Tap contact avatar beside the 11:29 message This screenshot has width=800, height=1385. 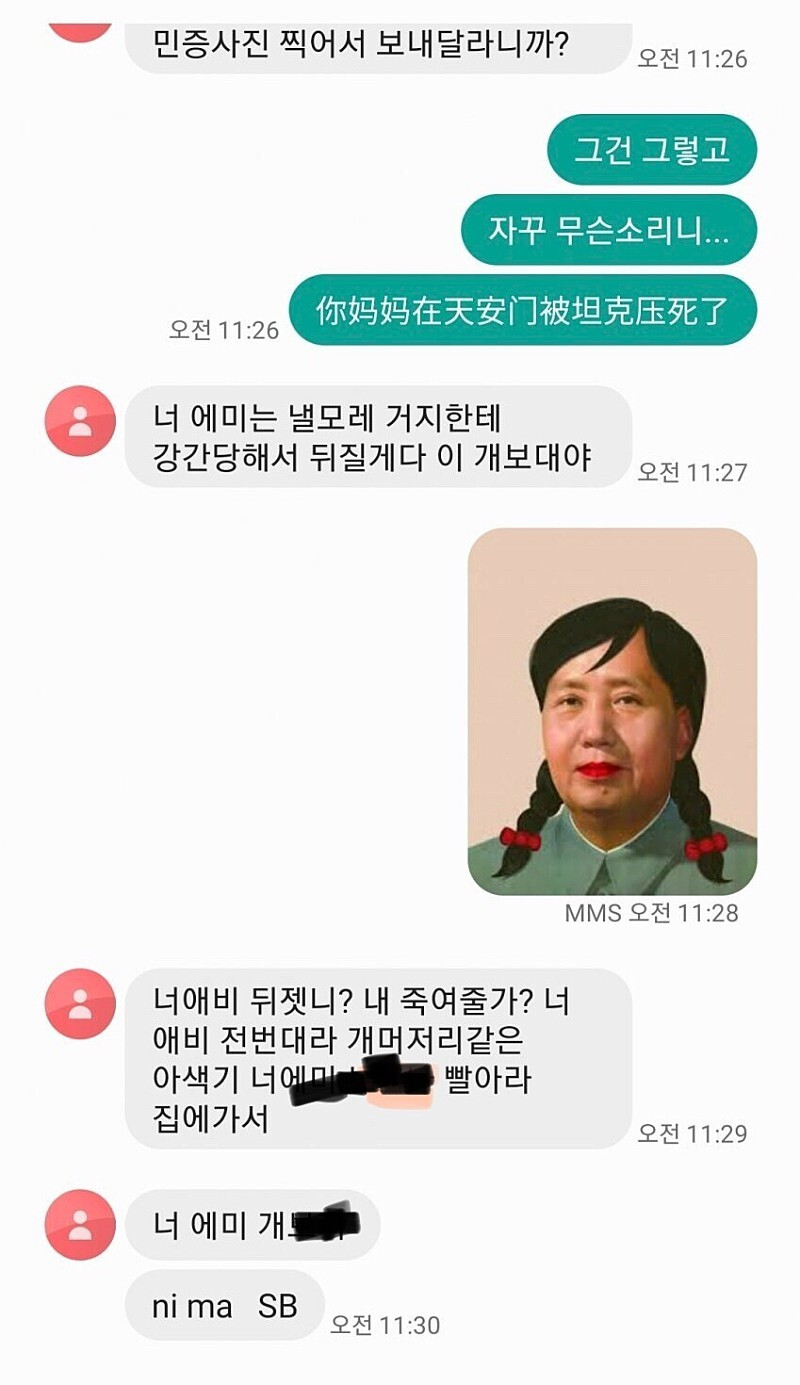(x=80, y=1003)
